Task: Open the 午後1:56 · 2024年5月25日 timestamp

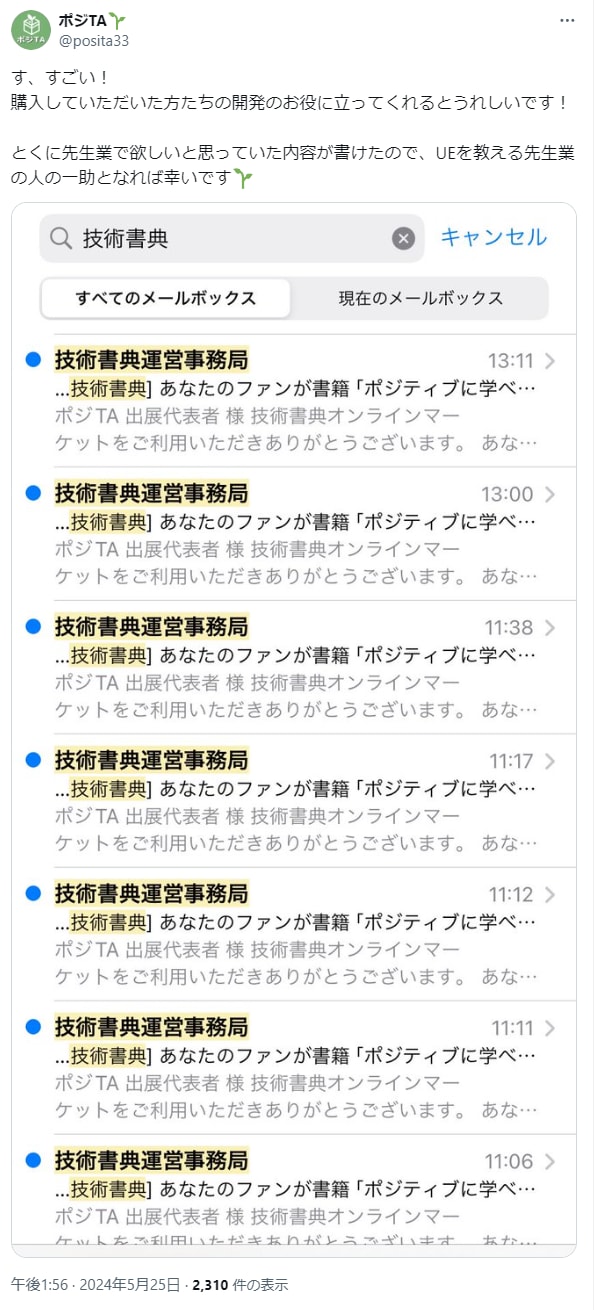Action: tap(95, 1284)
